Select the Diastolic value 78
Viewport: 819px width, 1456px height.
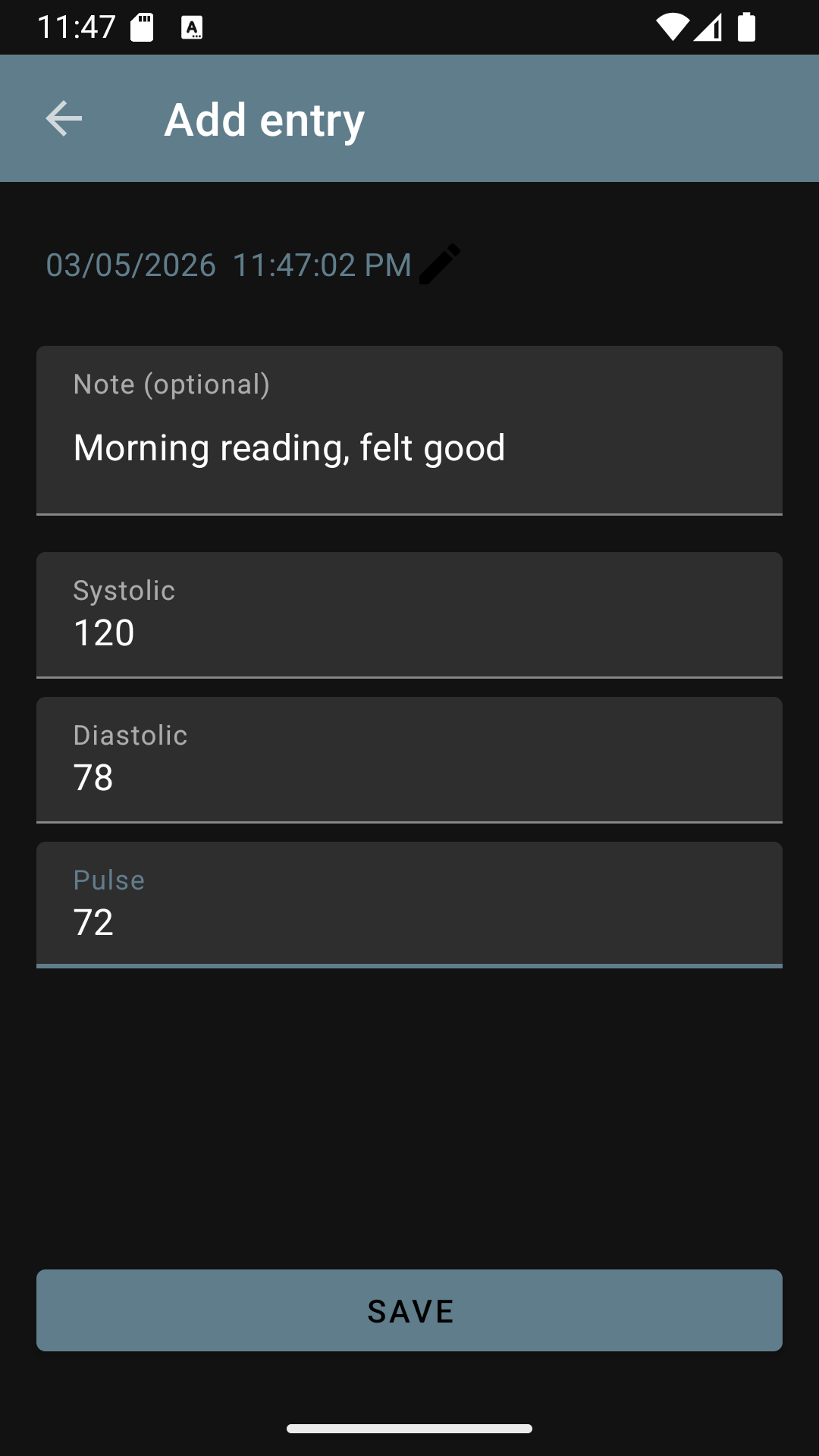(93, 777)
